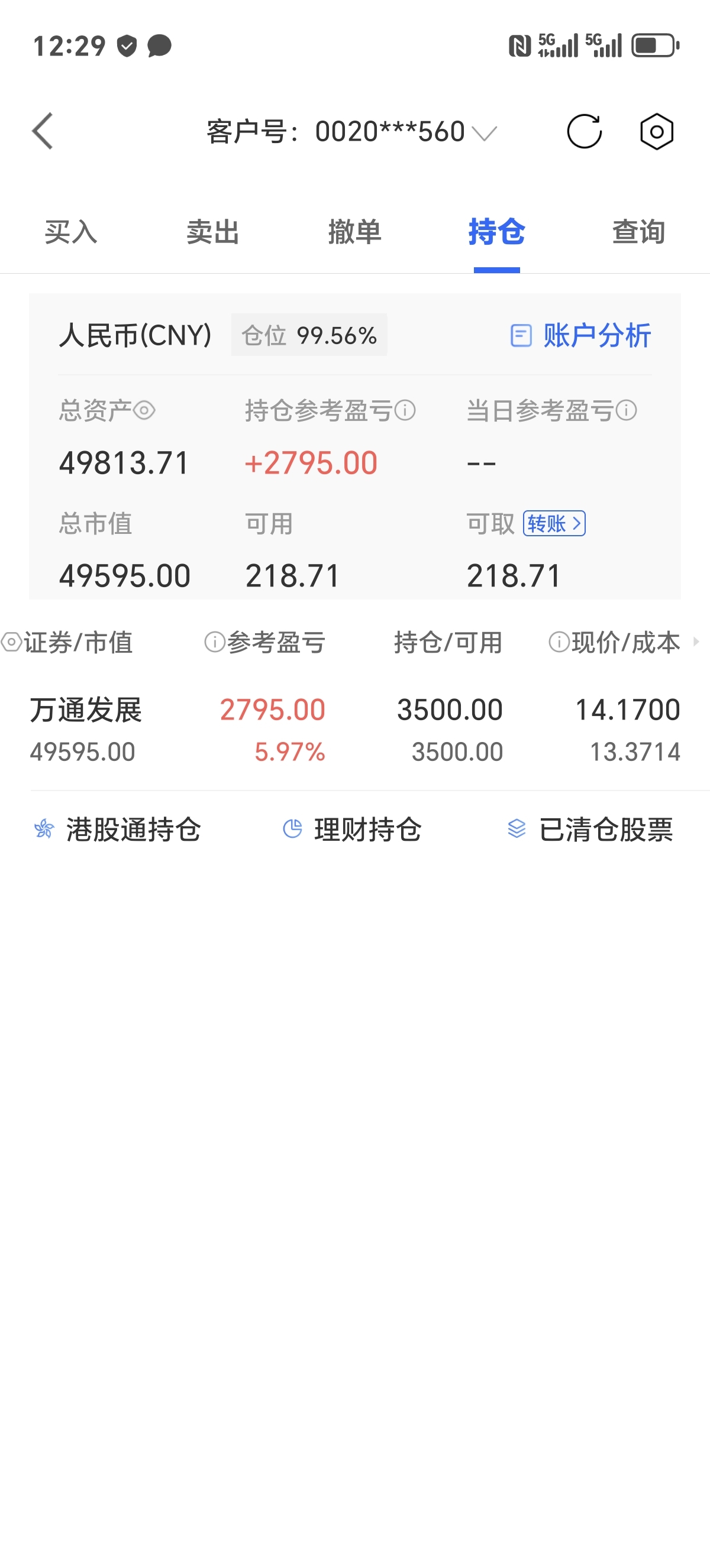Image resolution: width=710 pixels, height=1568 pixels.
Task: Switch to the 卖出 tab
Action: click(212, 232)
